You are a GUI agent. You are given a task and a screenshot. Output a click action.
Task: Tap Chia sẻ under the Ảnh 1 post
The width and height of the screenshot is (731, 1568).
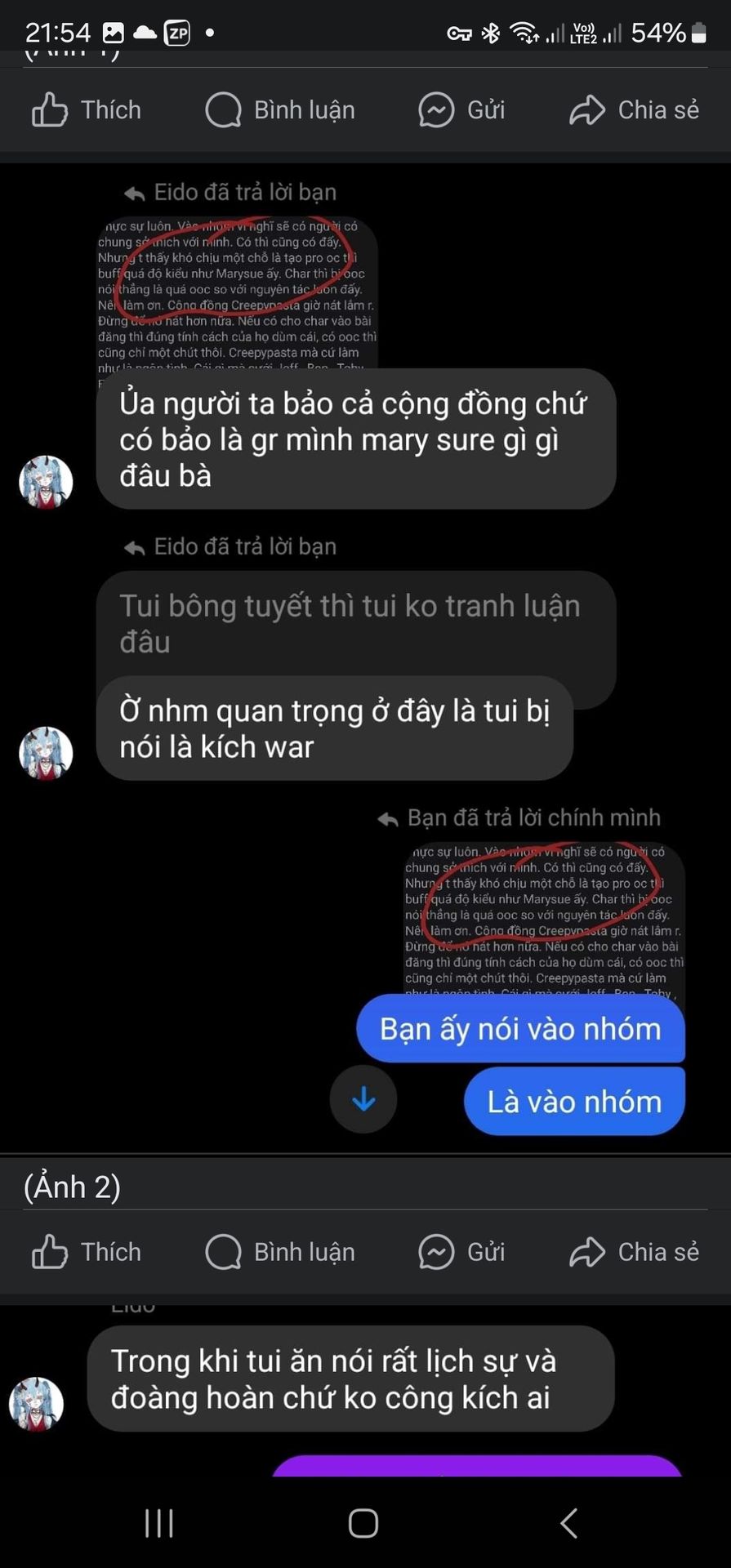point(634,110)
